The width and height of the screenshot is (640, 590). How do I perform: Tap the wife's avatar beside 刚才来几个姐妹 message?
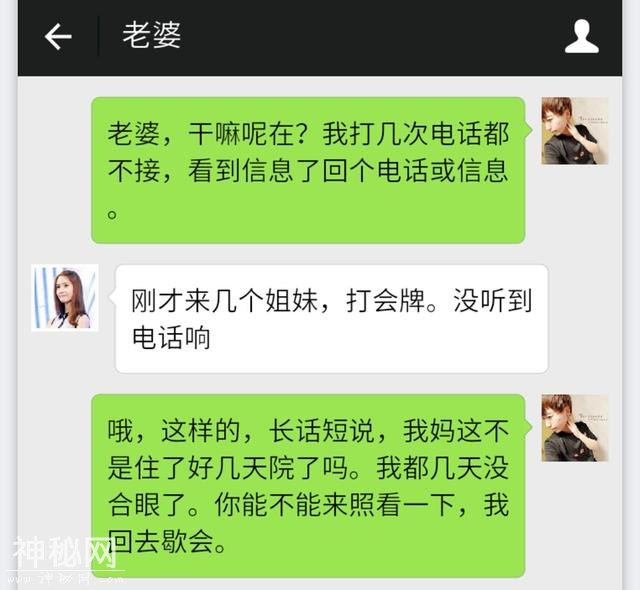[x=65, y=298]
